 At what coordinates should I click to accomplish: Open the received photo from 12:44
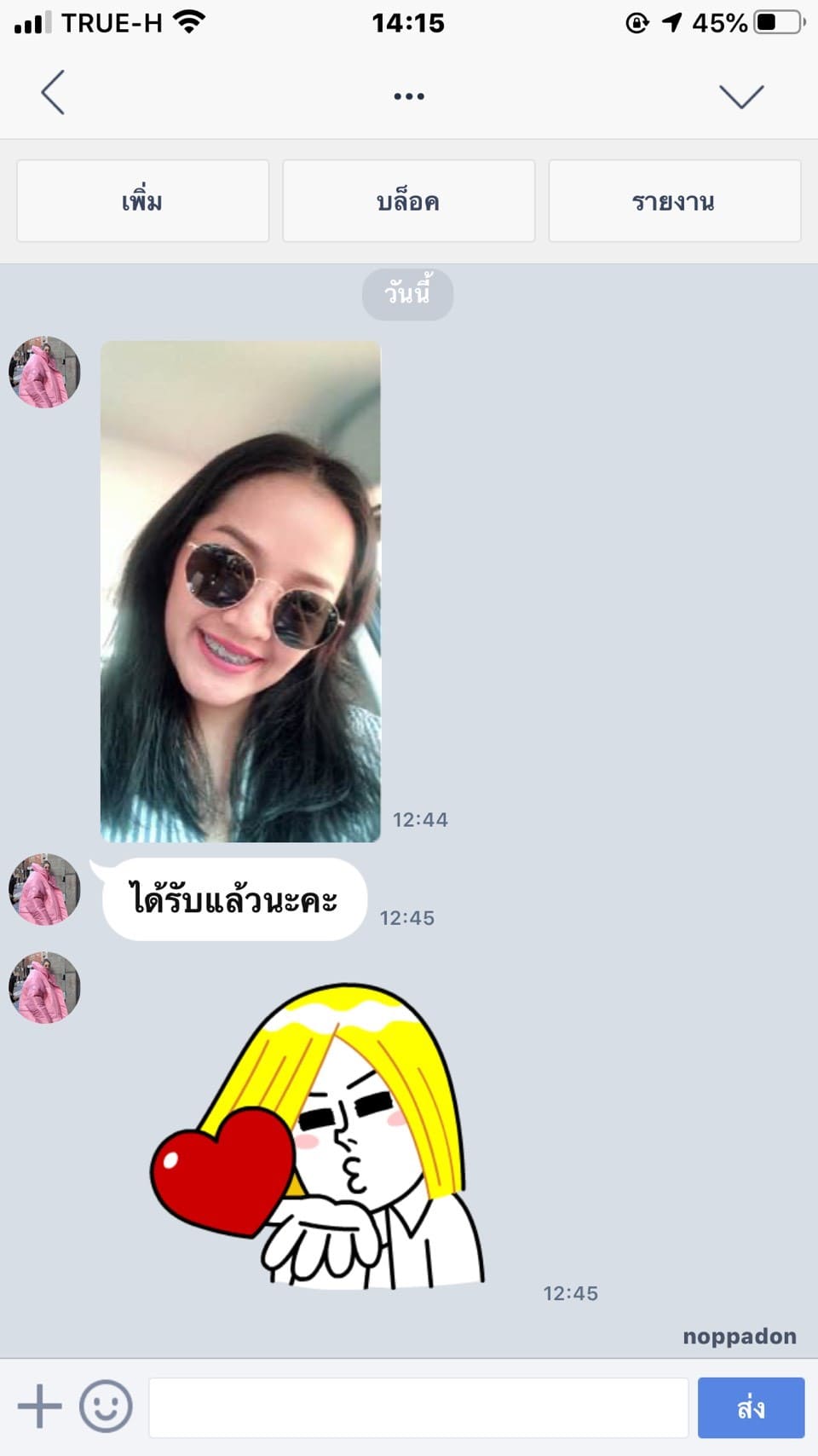(240, 592)
